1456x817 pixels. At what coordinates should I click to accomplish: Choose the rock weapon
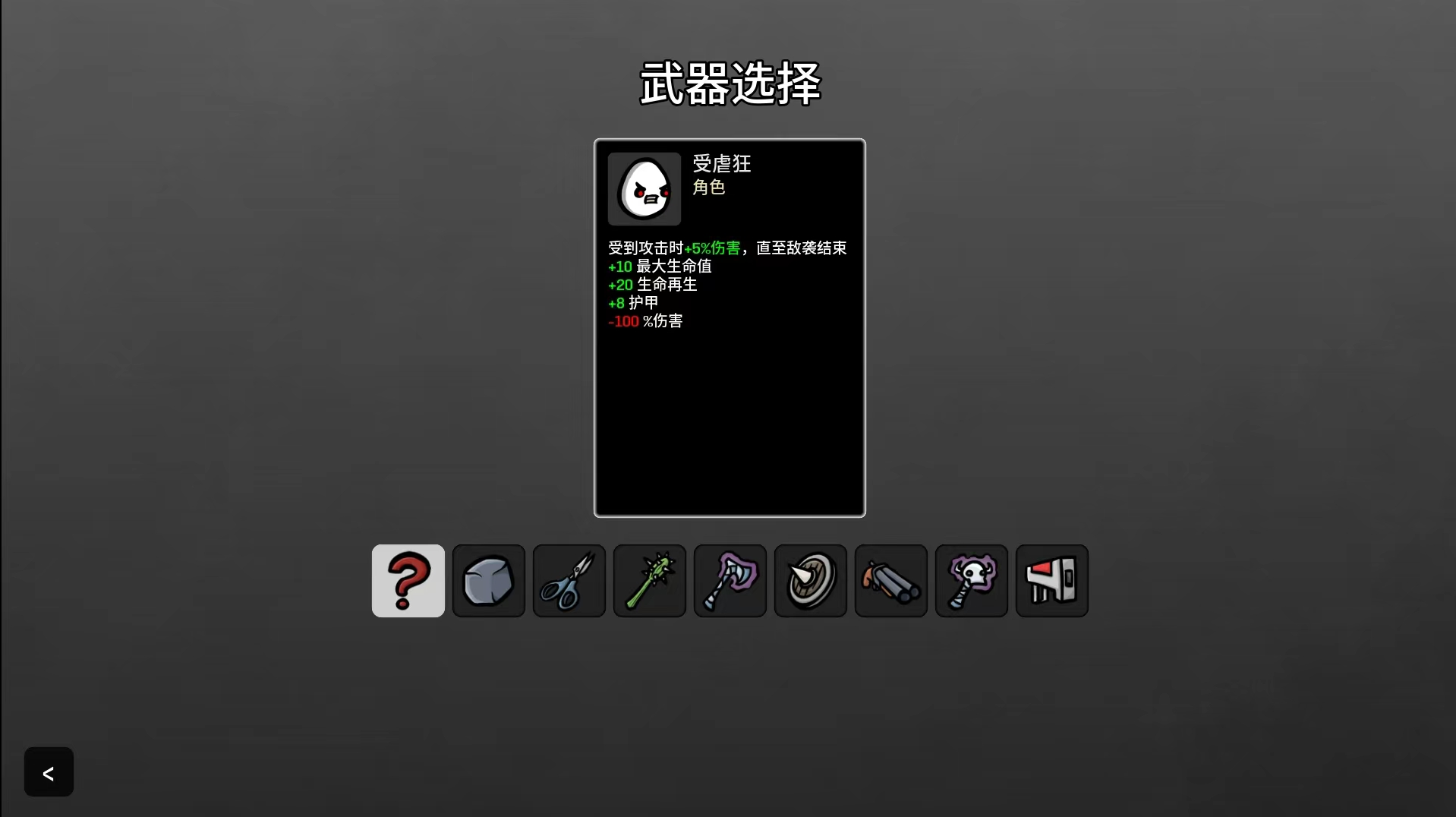(x=489, y=581)
